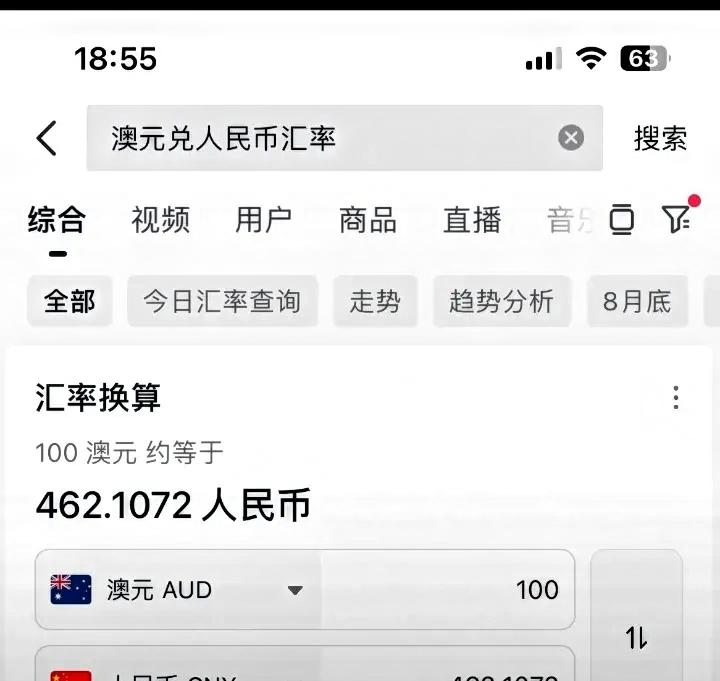Clear the search text

pos(571,138)
